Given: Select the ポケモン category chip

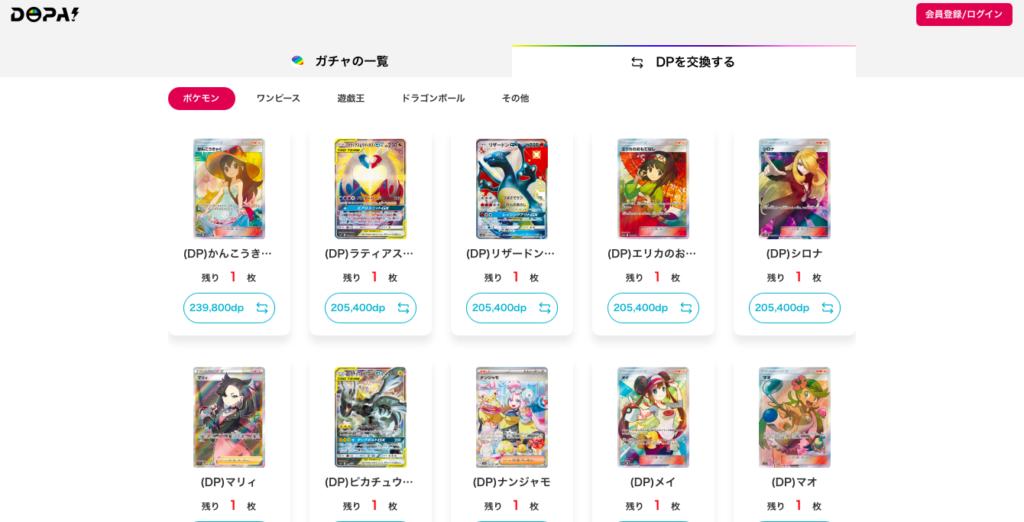Looking at the screenshot, I should [x=201, y=98].
